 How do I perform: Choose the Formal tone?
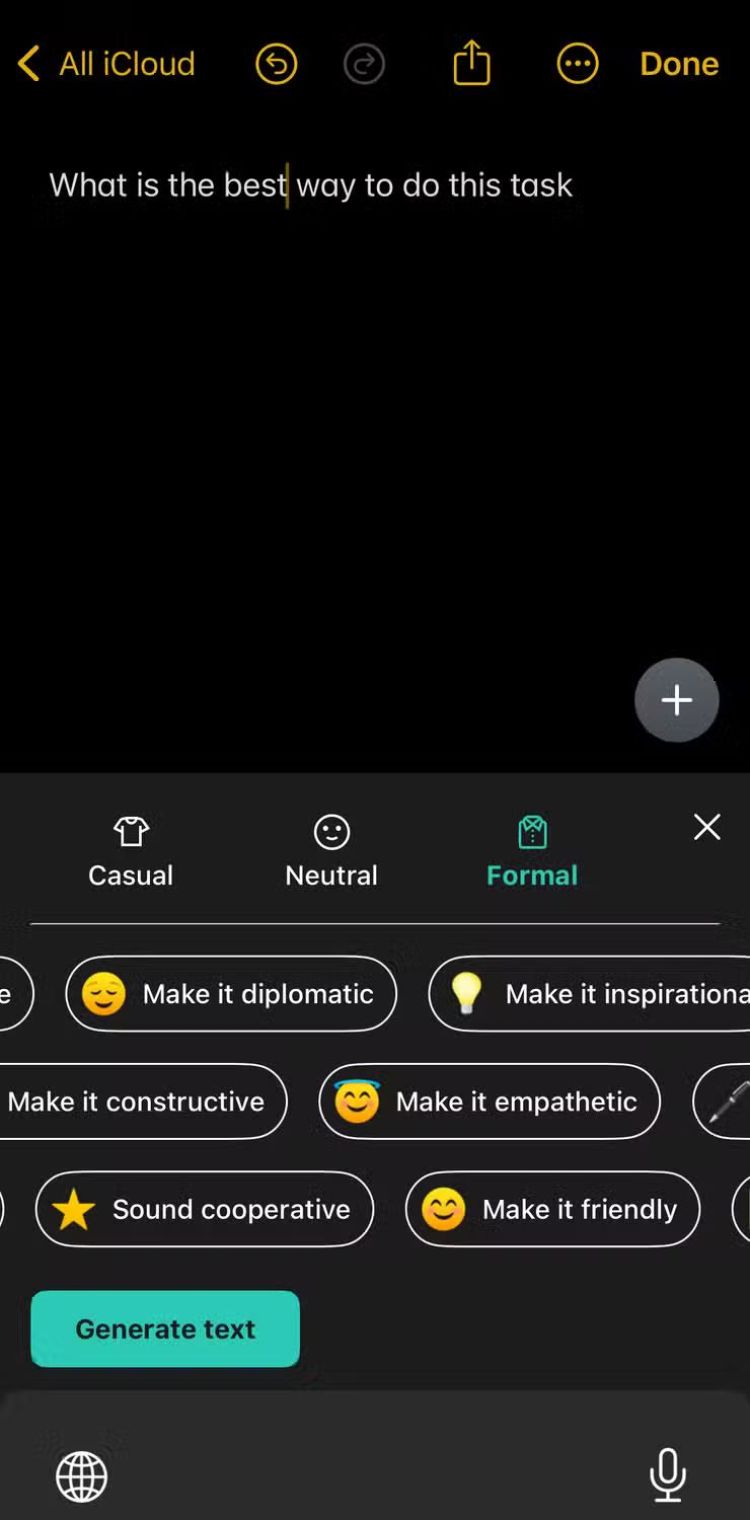point(532,852)
